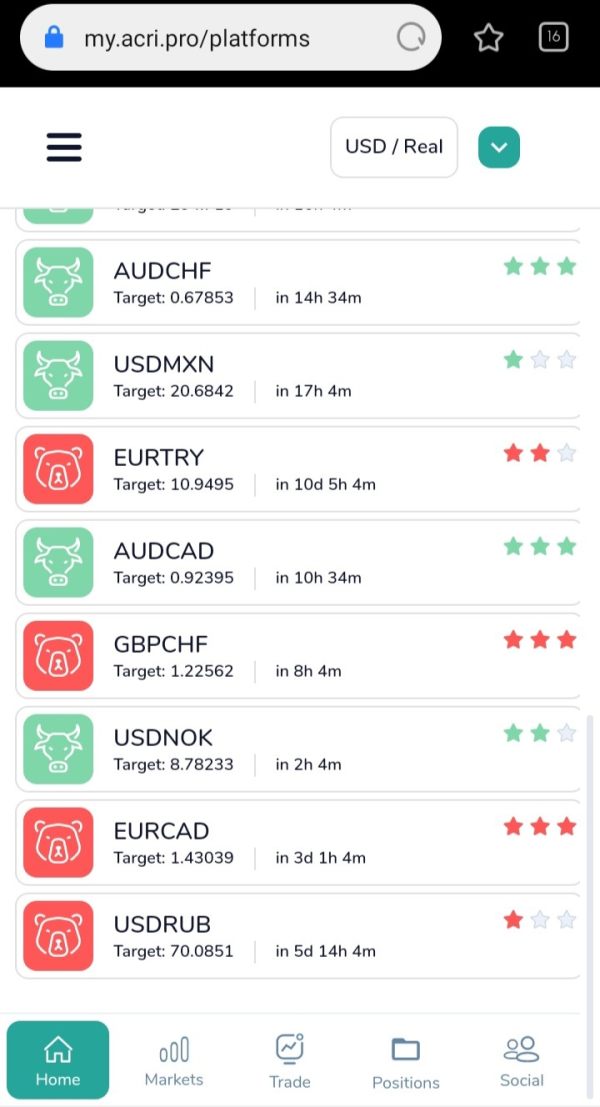Viewport: 600px width, 1107px height.
Task: Reload the page from address bar
Action: click(x=411, y=38)
